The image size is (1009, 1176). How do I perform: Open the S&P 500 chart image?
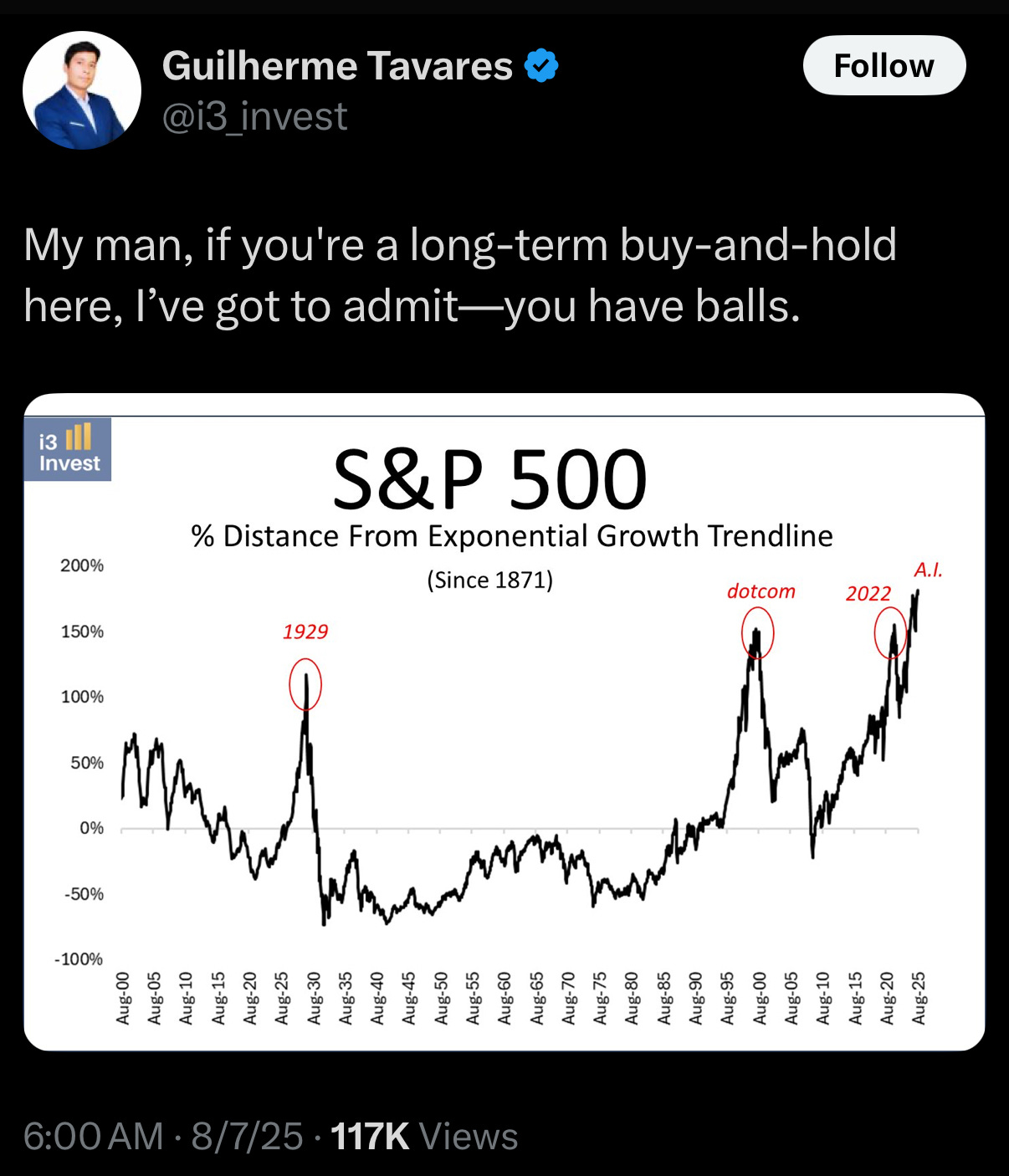(504, 721)
